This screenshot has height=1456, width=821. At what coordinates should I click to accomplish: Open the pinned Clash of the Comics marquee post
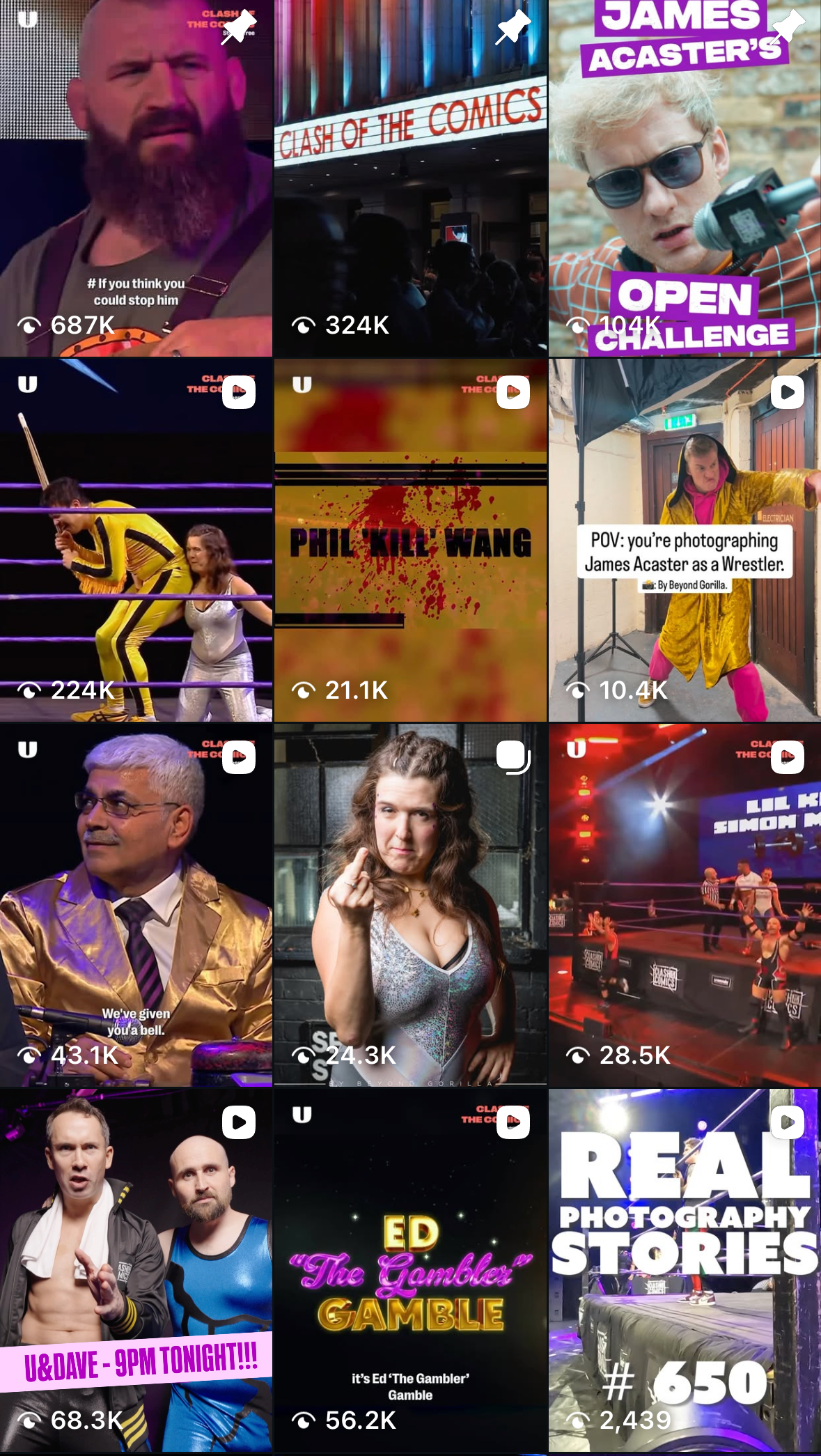[410, 178]
